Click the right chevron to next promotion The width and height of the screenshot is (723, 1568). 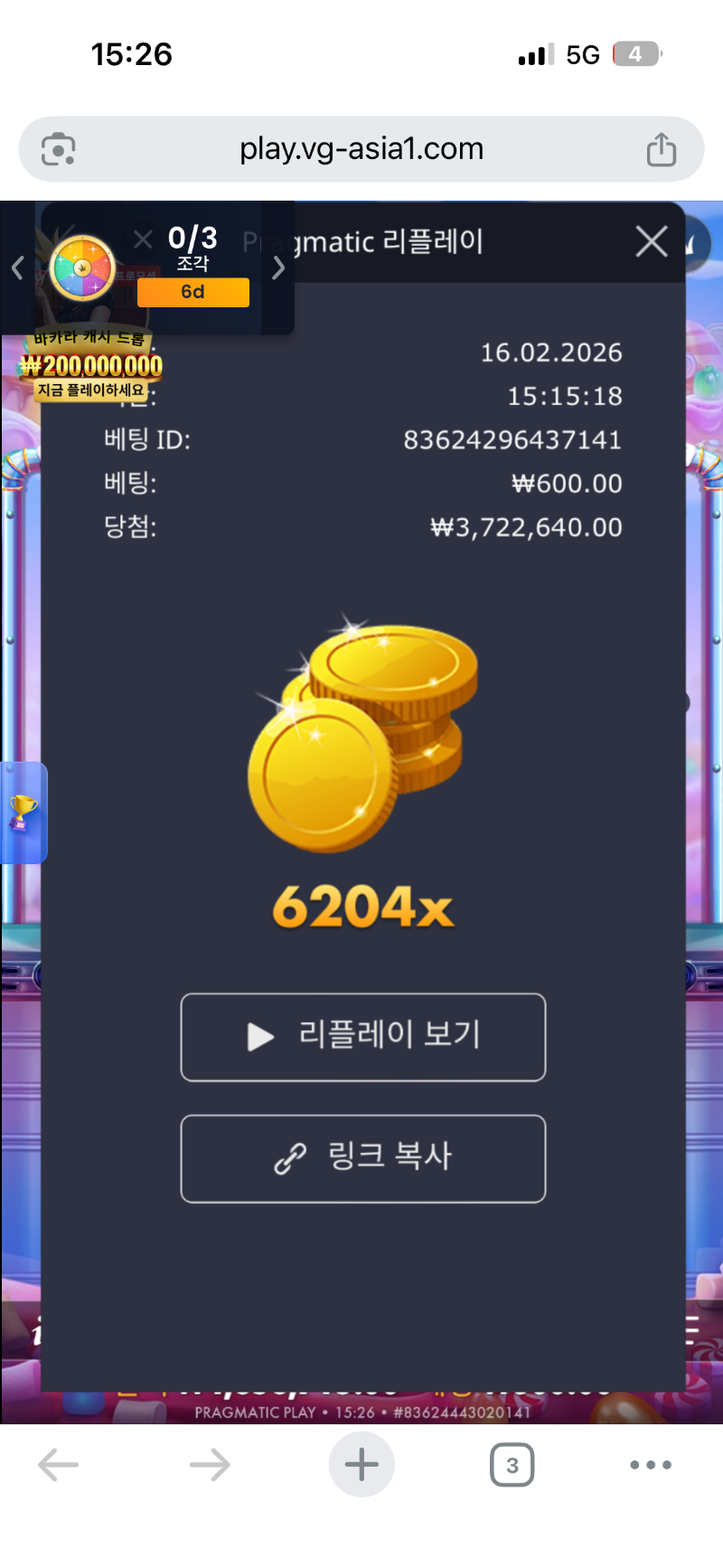278,268
